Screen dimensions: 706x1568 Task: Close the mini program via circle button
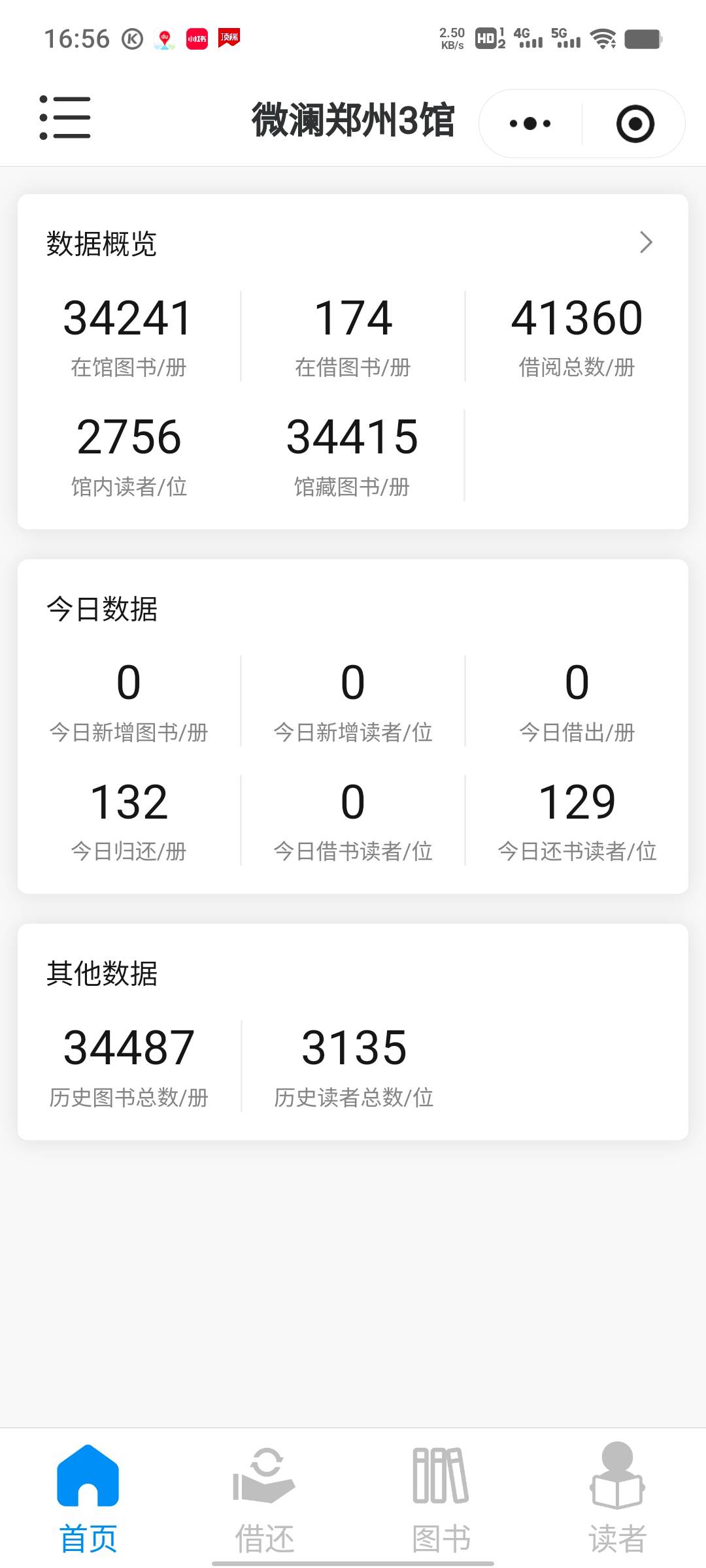[x=635, y=123]
